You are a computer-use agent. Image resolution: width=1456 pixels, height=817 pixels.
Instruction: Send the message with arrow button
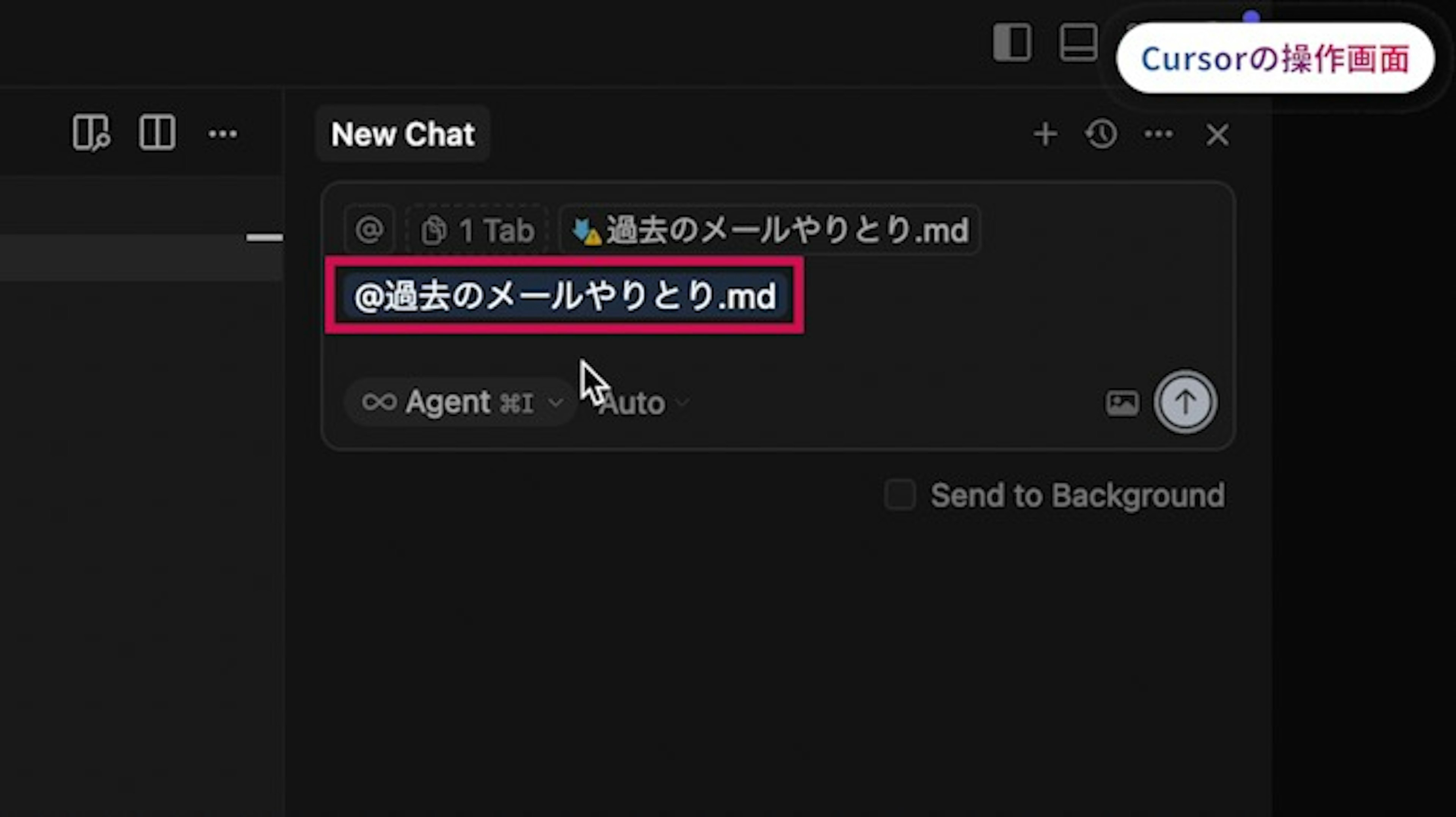1185,402
